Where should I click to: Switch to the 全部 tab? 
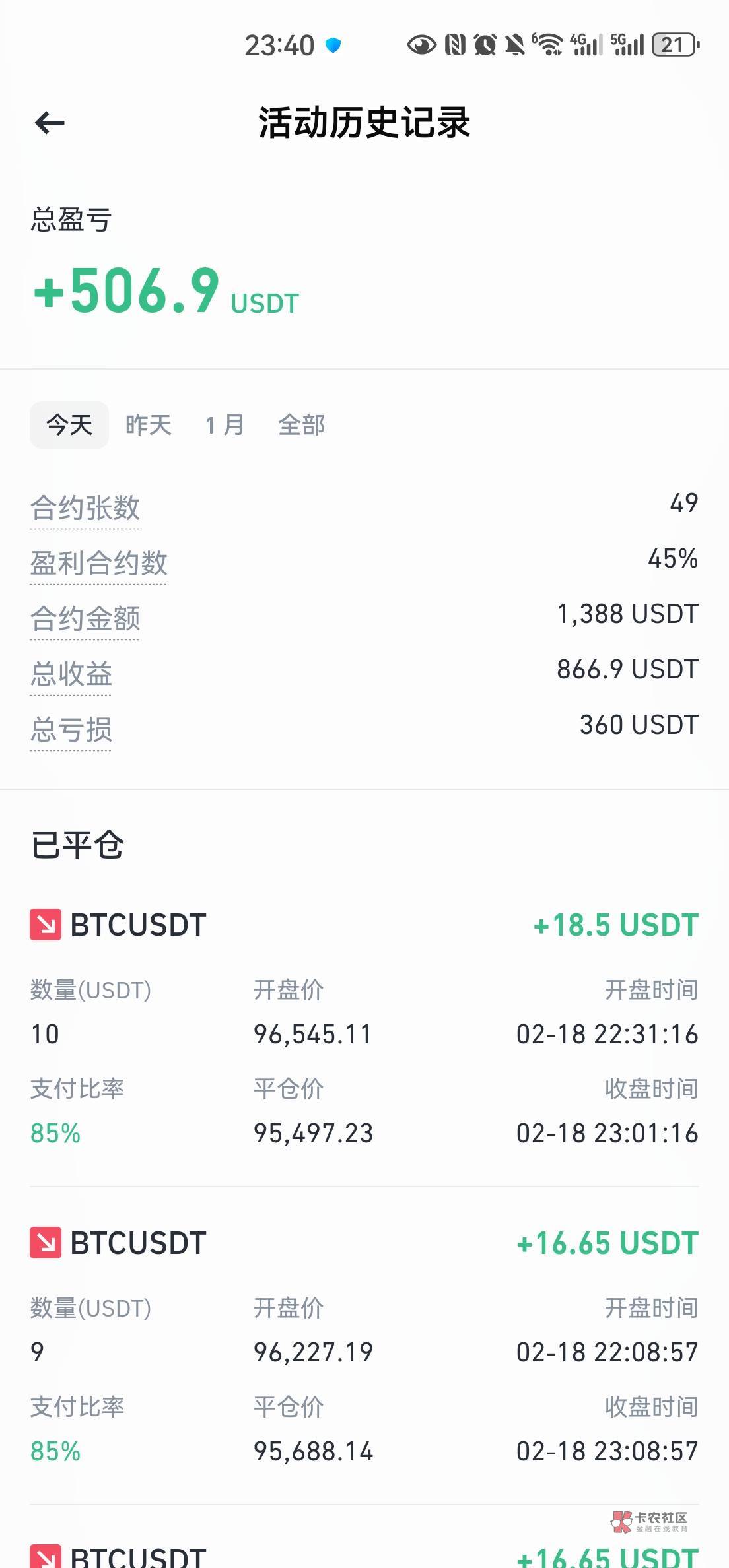click(x=302, y=425)
